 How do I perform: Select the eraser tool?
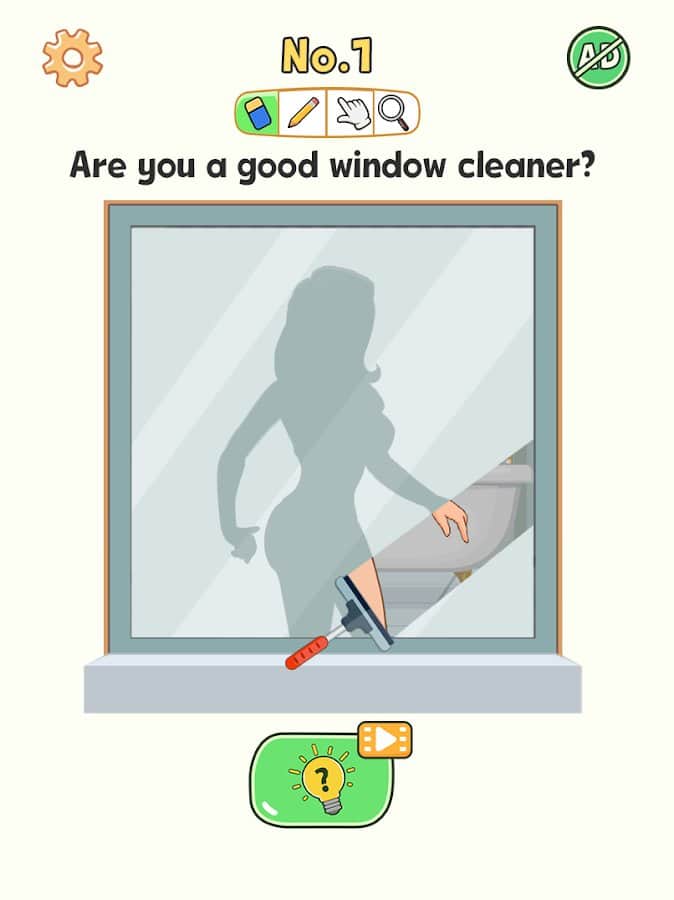click(257, 113)
